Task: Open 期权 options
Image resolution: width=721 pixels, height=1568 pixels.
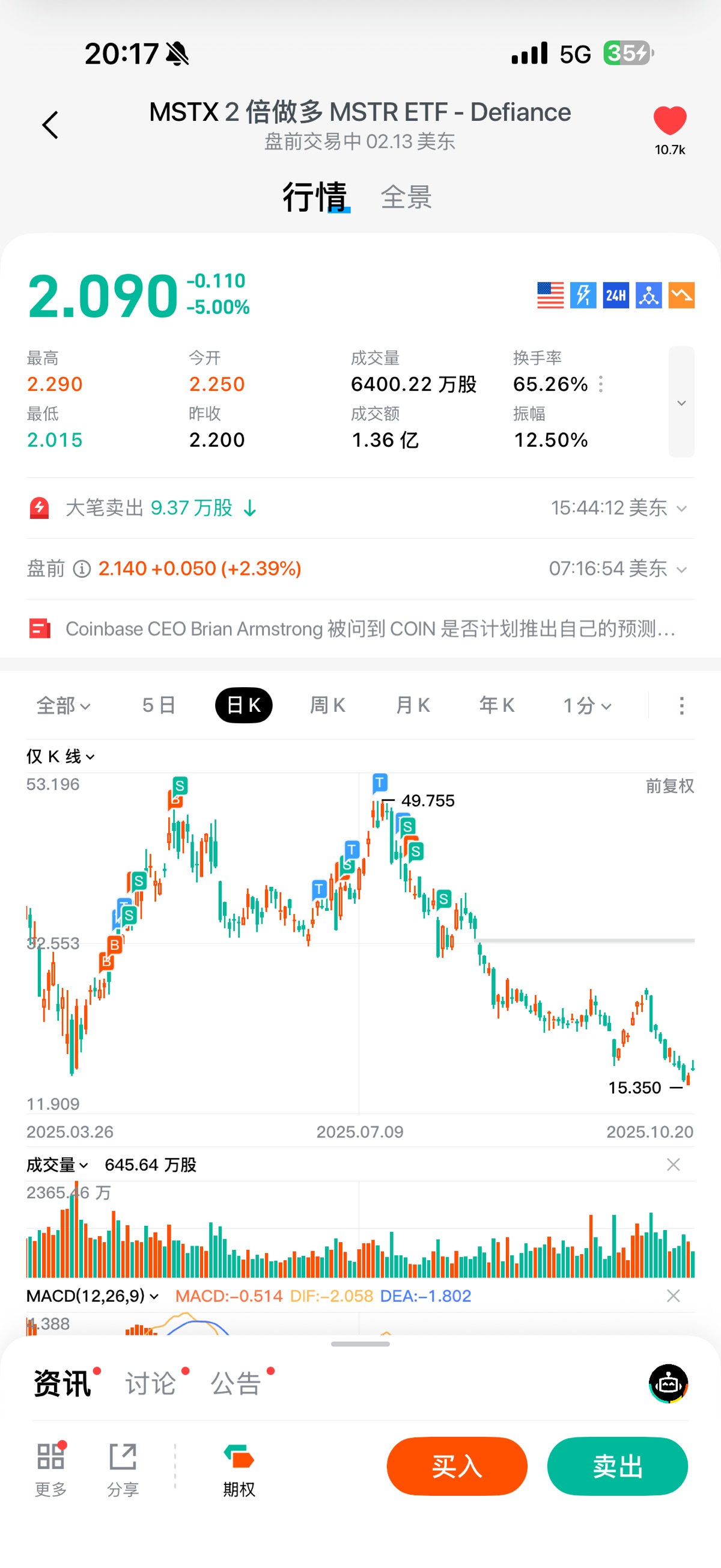Action: click(x=239, y=1470)
